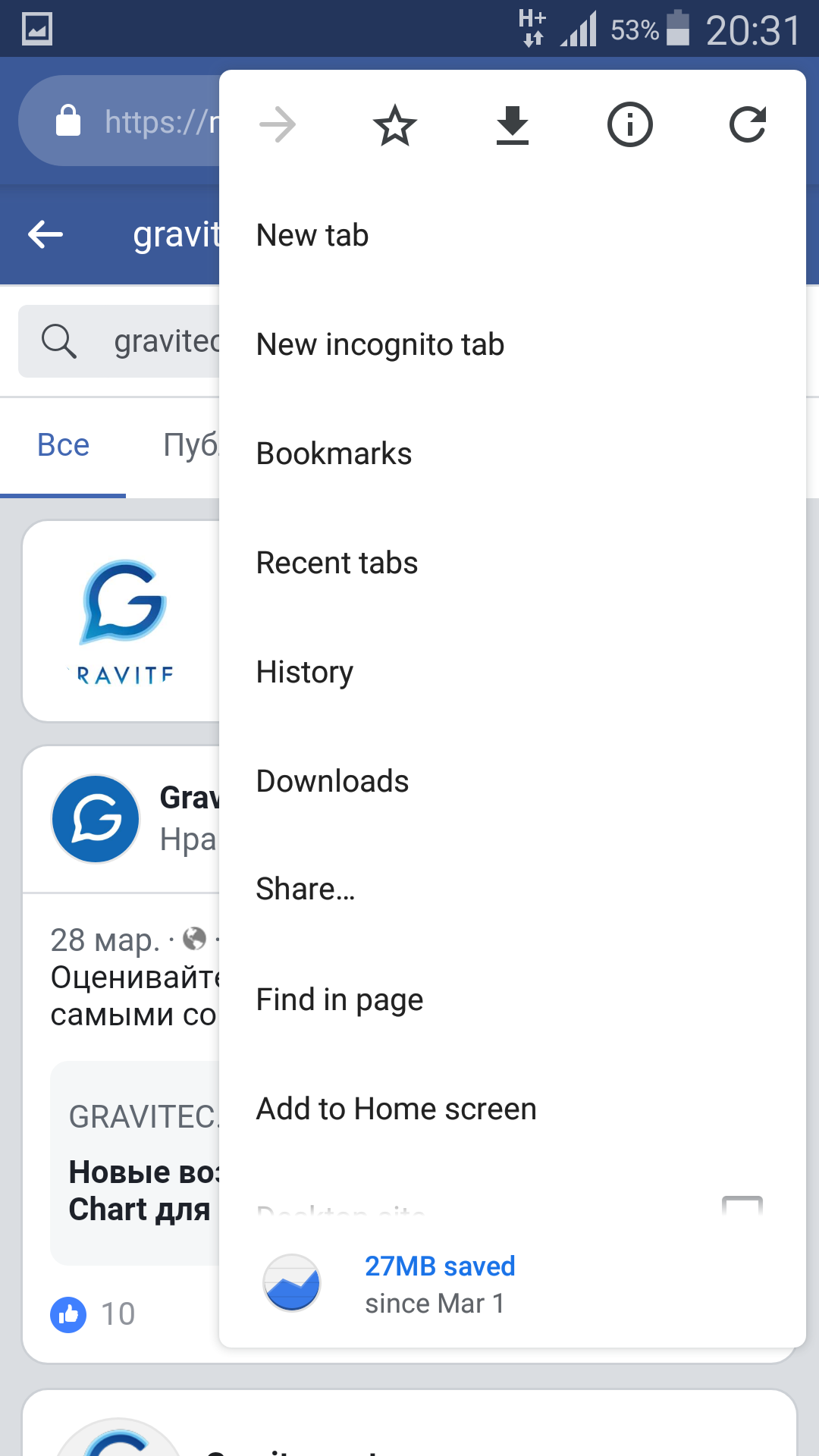This screenshot has height=1456, width=819.
Task: Open Downloads list
Action: [x=513, y=781]
